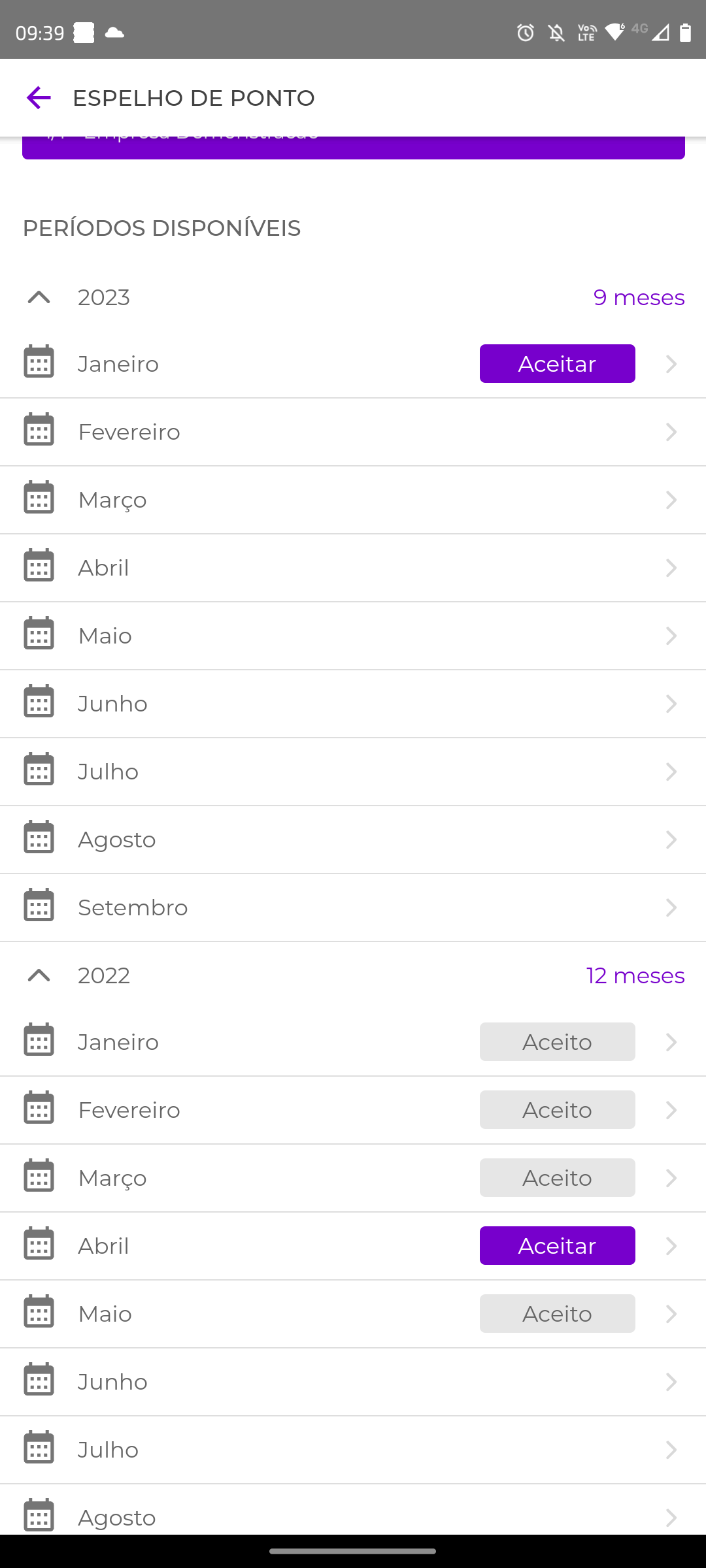This screenshot has height=1568, width=706.
Task: Accept the Abril 2022 timesheet
Action: point(557,1246)
